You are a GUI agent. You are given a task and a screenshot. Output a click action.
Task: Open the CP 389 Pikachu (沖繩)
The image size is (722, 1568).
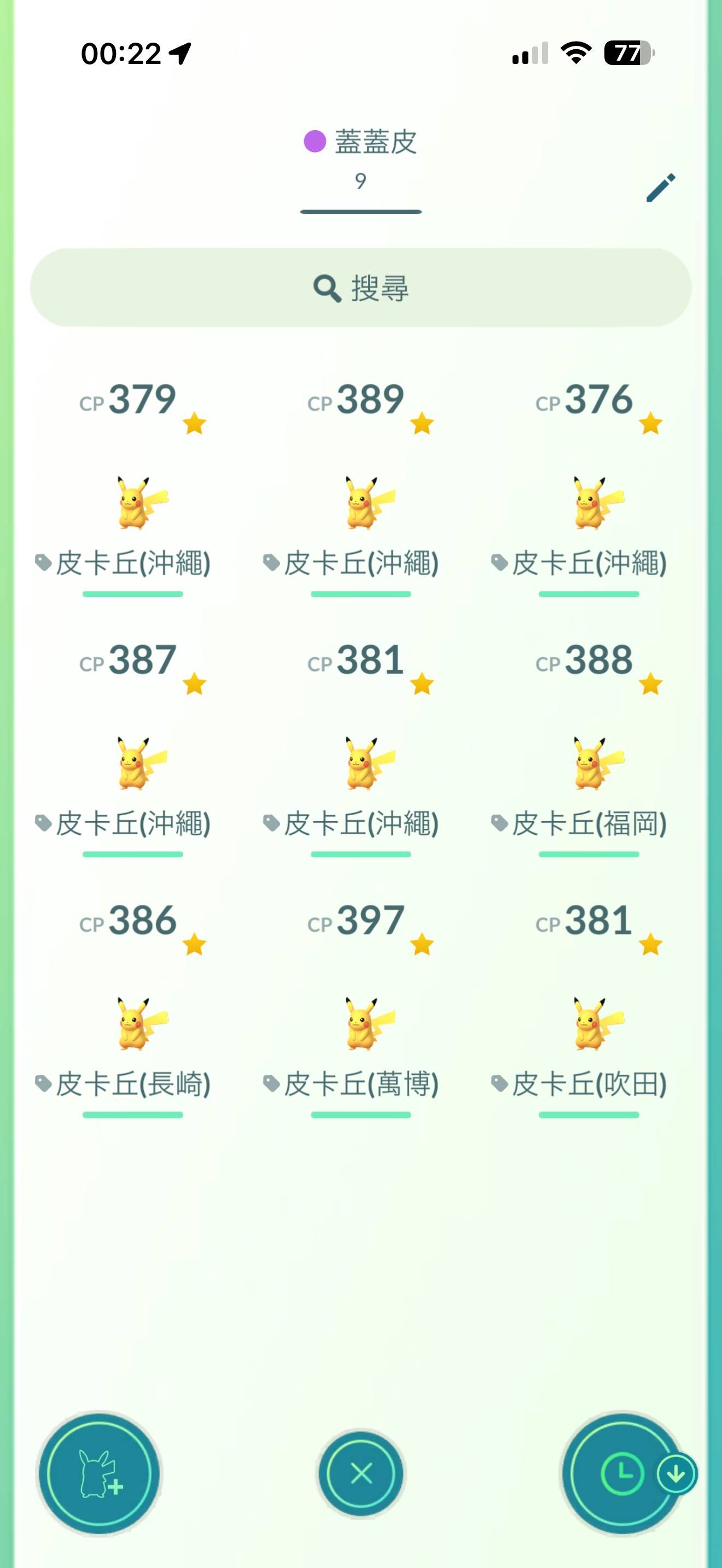(361, 503)
